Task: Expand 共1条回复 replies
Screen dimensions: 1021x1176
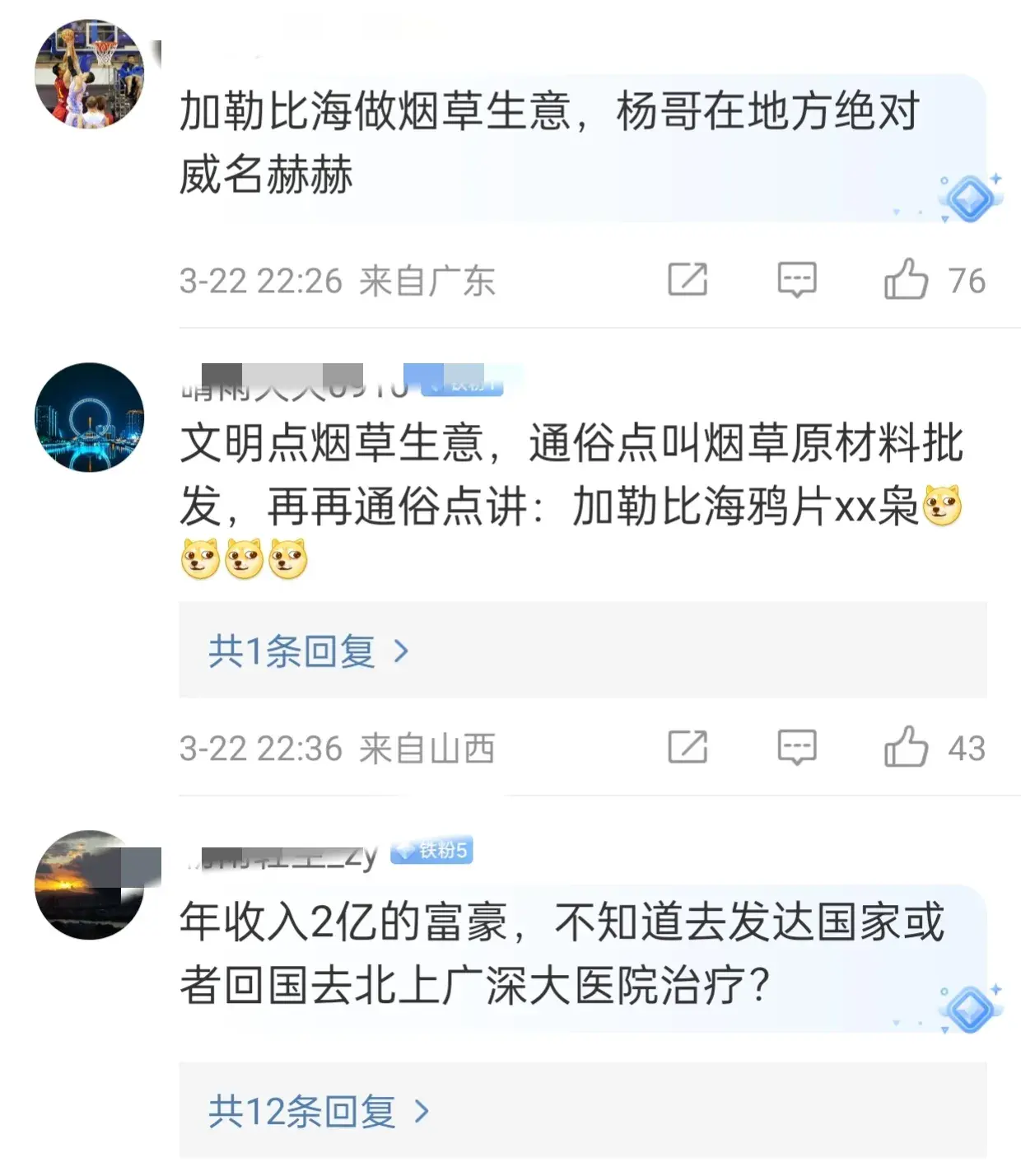Action: pyautogui.click(x=308, y=651)
